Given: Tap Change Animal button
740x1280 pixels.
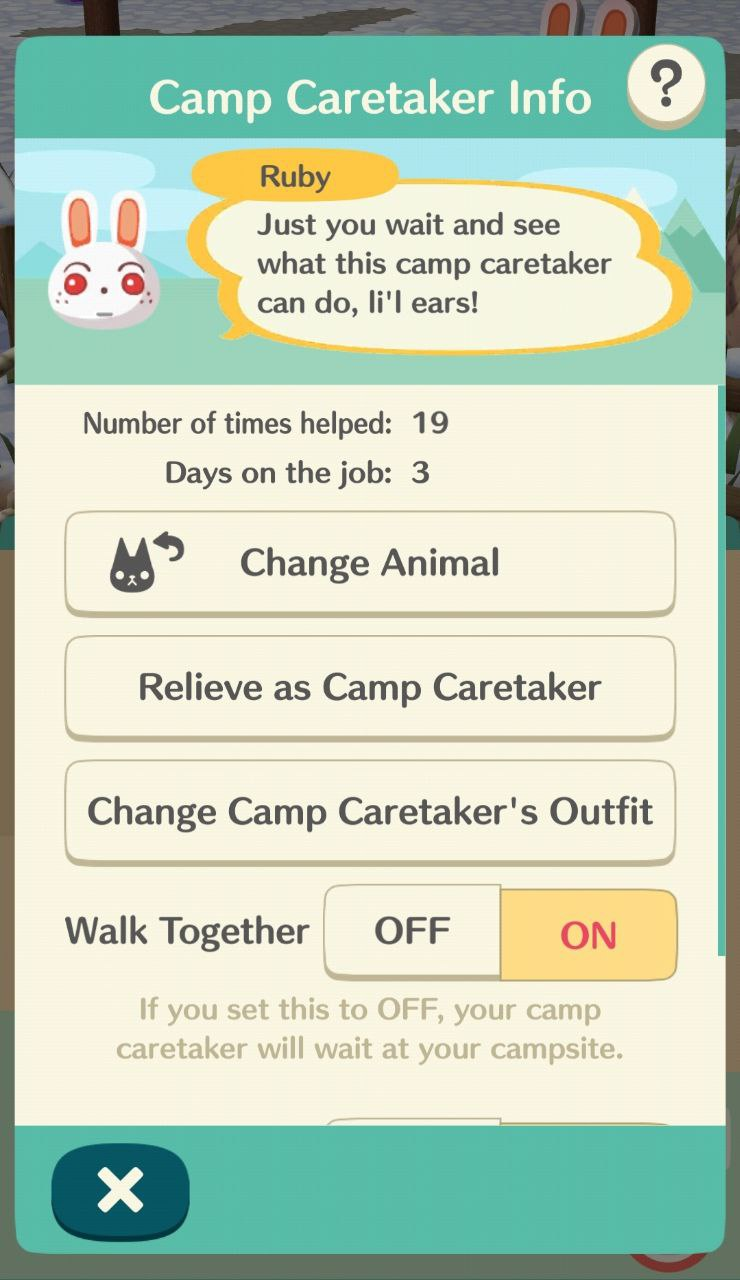Looking at the screenshot, I should point(370,563).
